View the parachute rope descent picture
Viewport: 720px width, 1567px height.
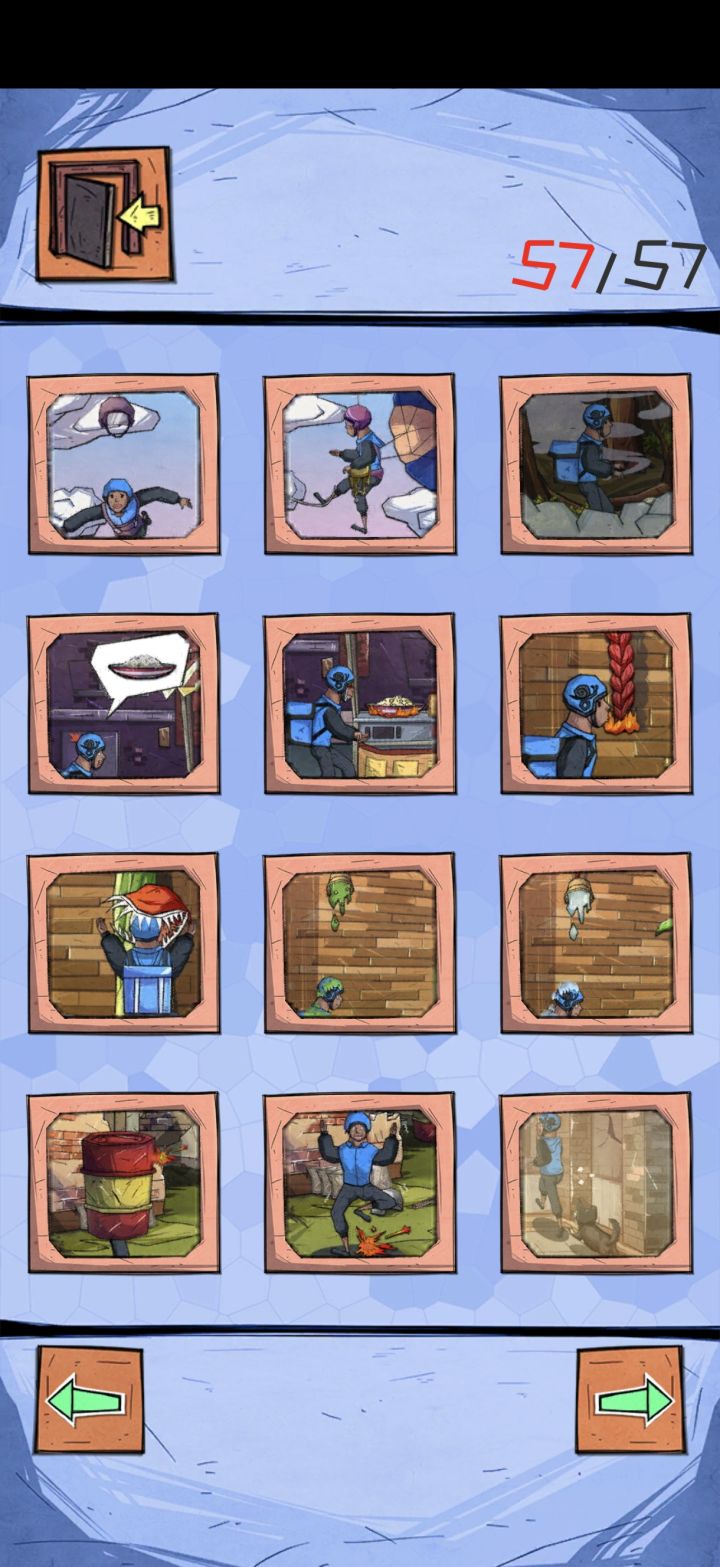pos(357,462)
